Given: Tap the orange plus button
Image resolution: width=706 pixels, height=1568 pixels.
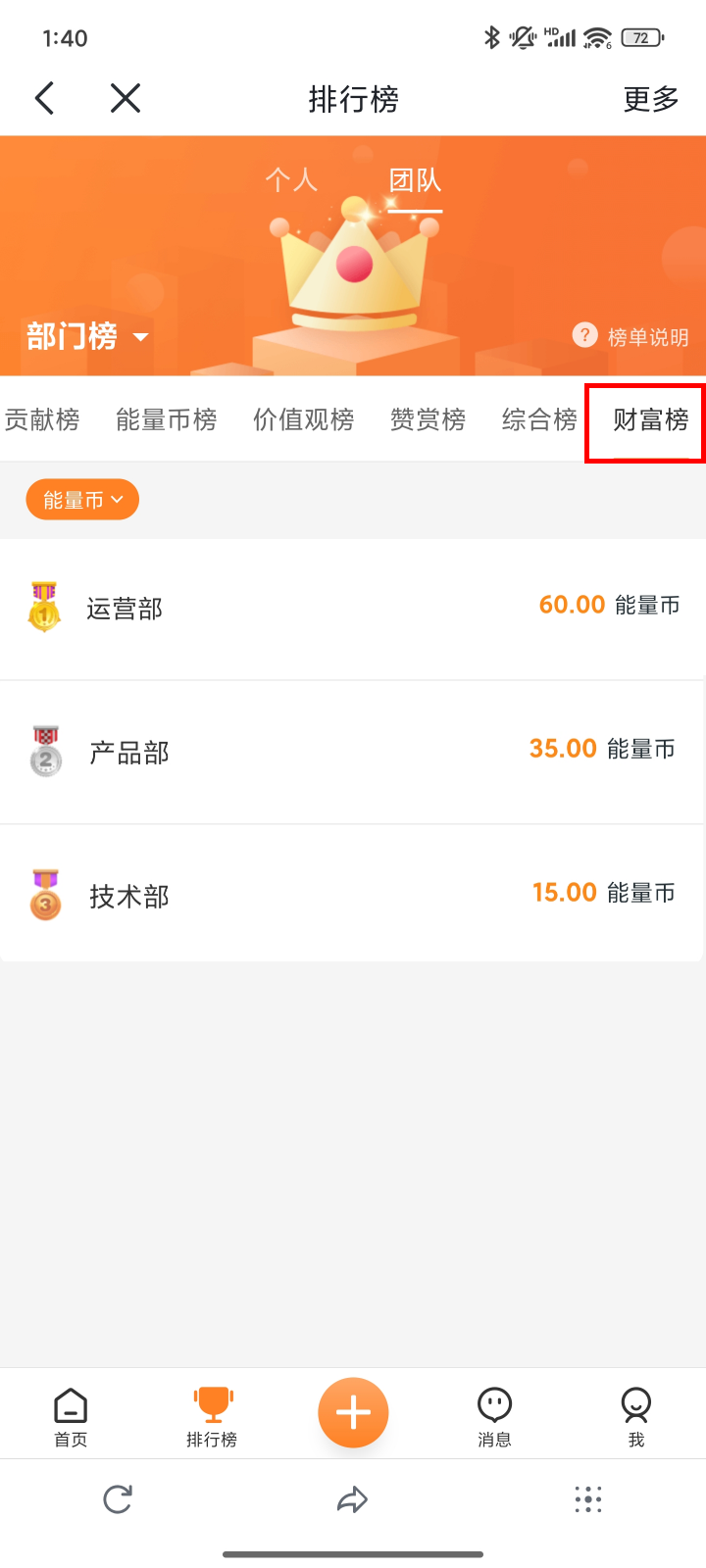Looking at the screenshot, I should tap(353, 1412).
